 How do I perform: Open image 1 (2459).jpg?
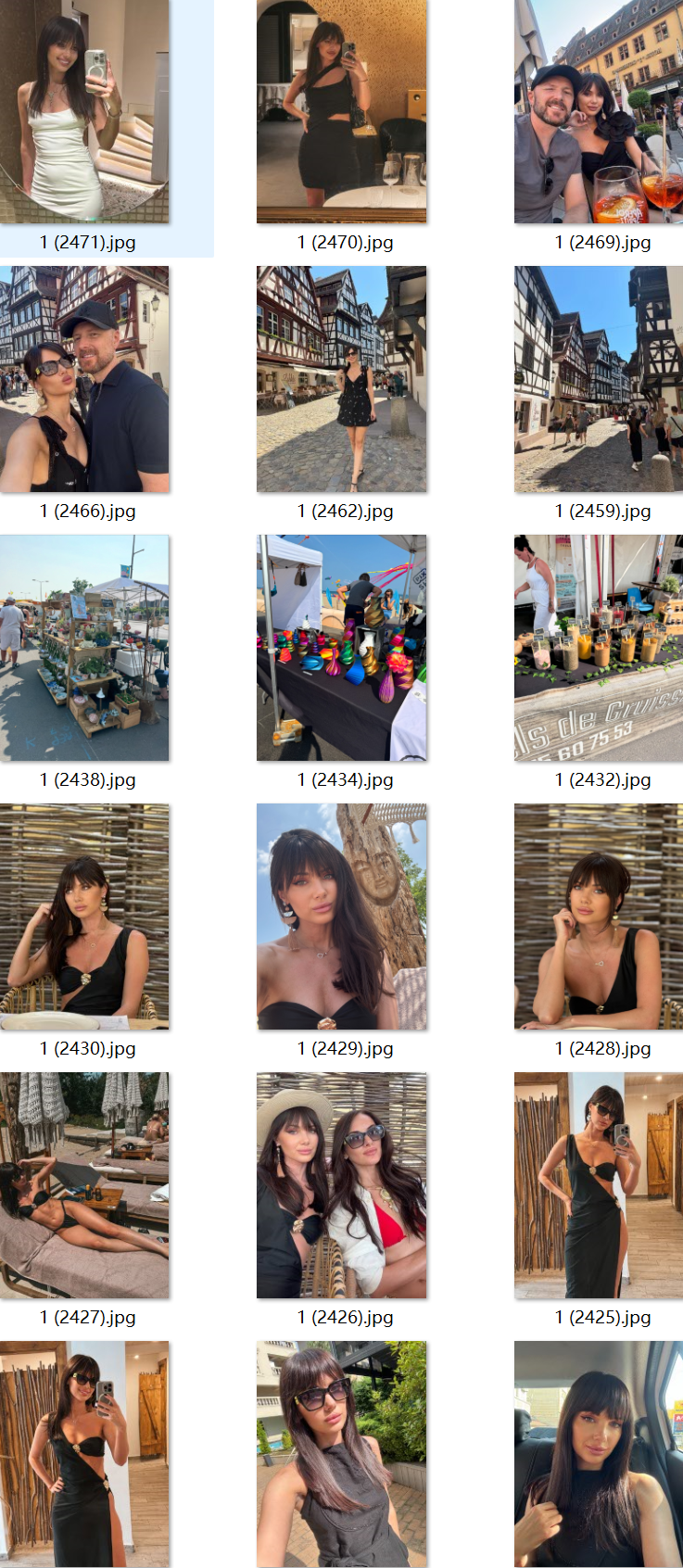click(x=599, y=379)
